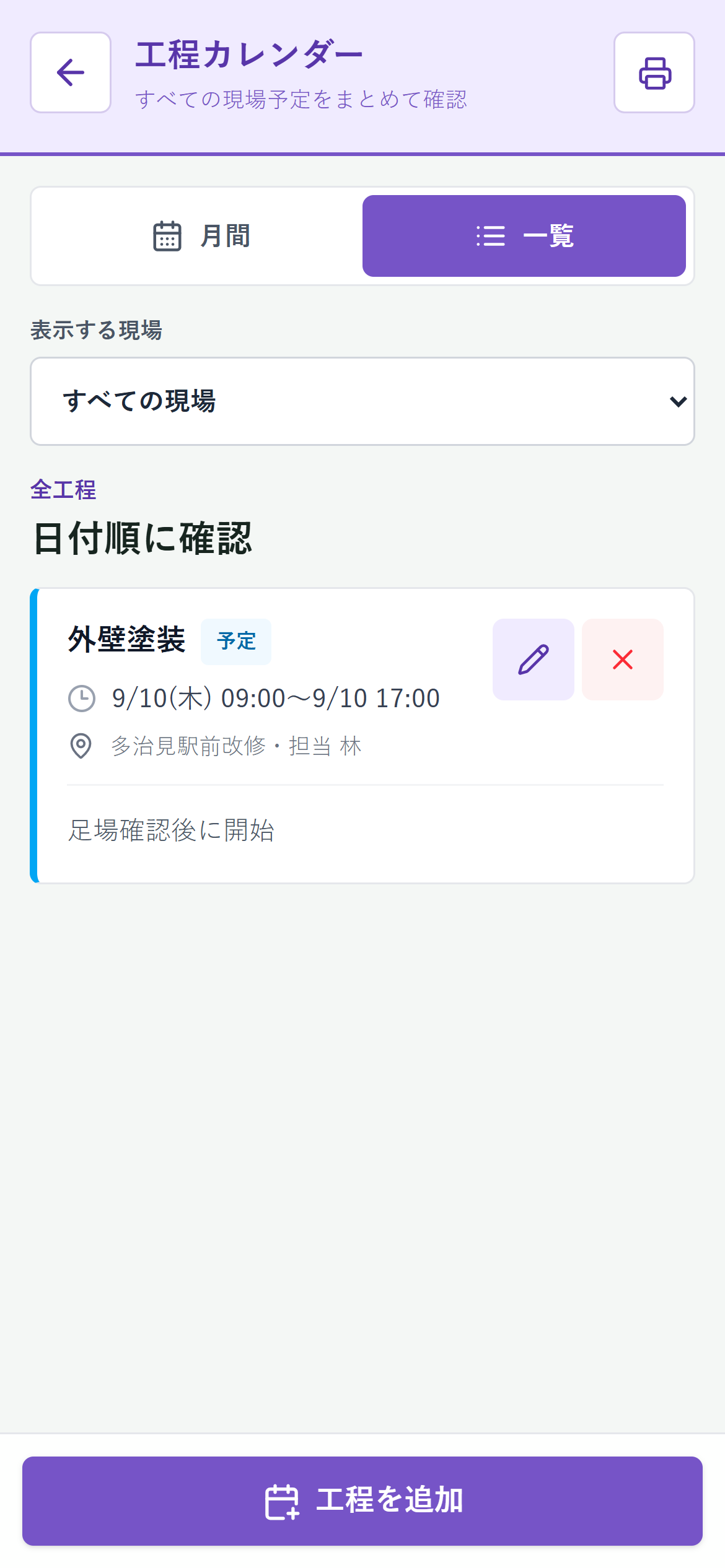Image resolution: width=725 pixels, height=1568 pixels.
Task: Switch to the 月間 monthly view
Action: 201,236
